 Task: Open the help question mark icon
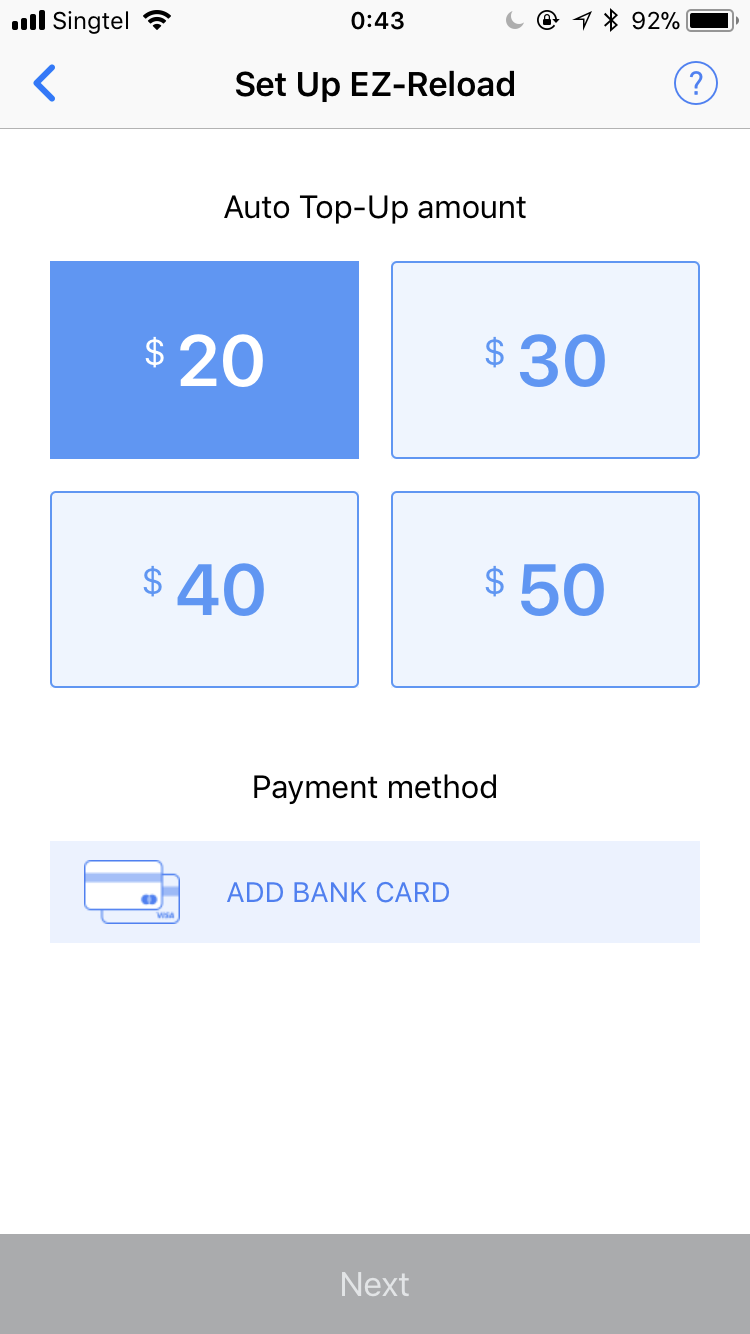tap(696, 84)
